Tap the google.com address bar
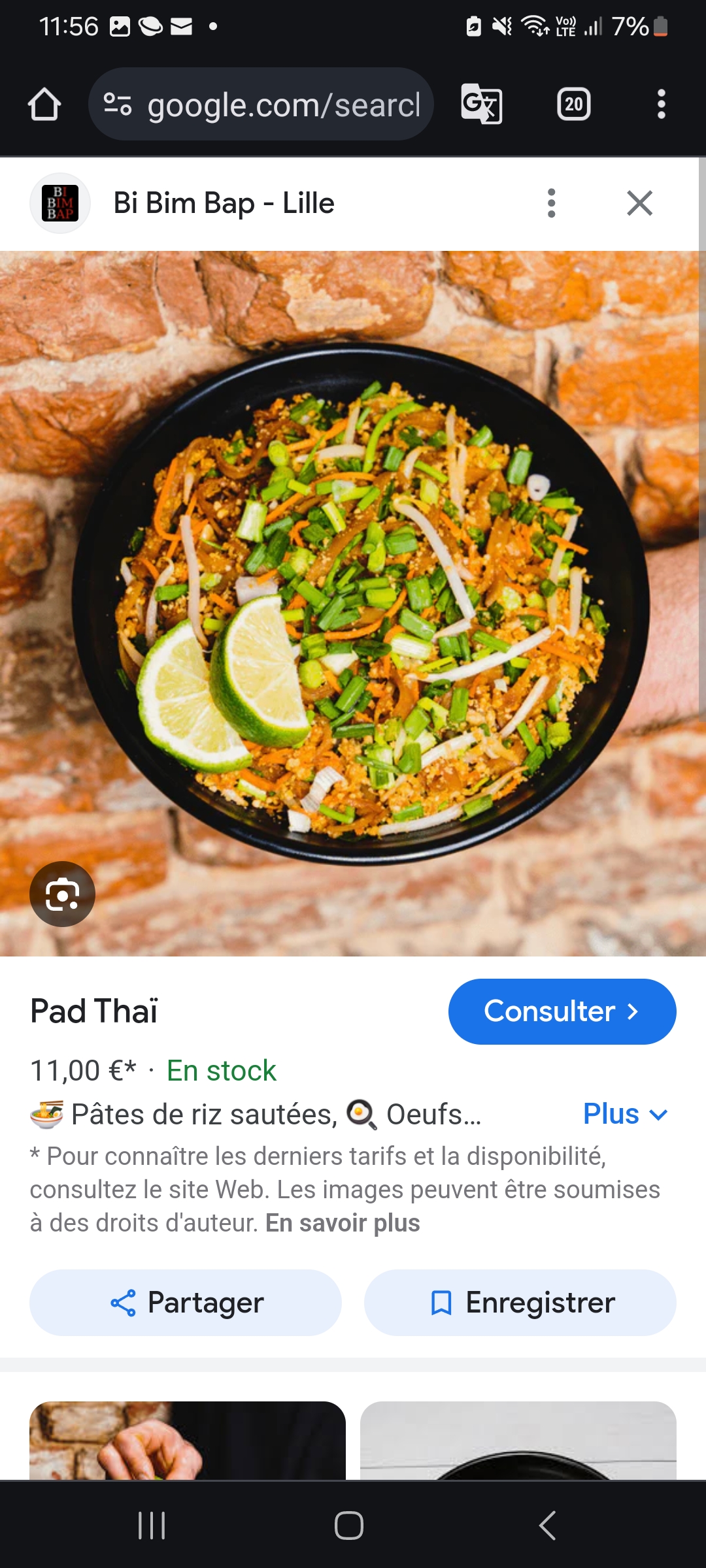The image size is (706, 1568). click(x=261, y=105)
